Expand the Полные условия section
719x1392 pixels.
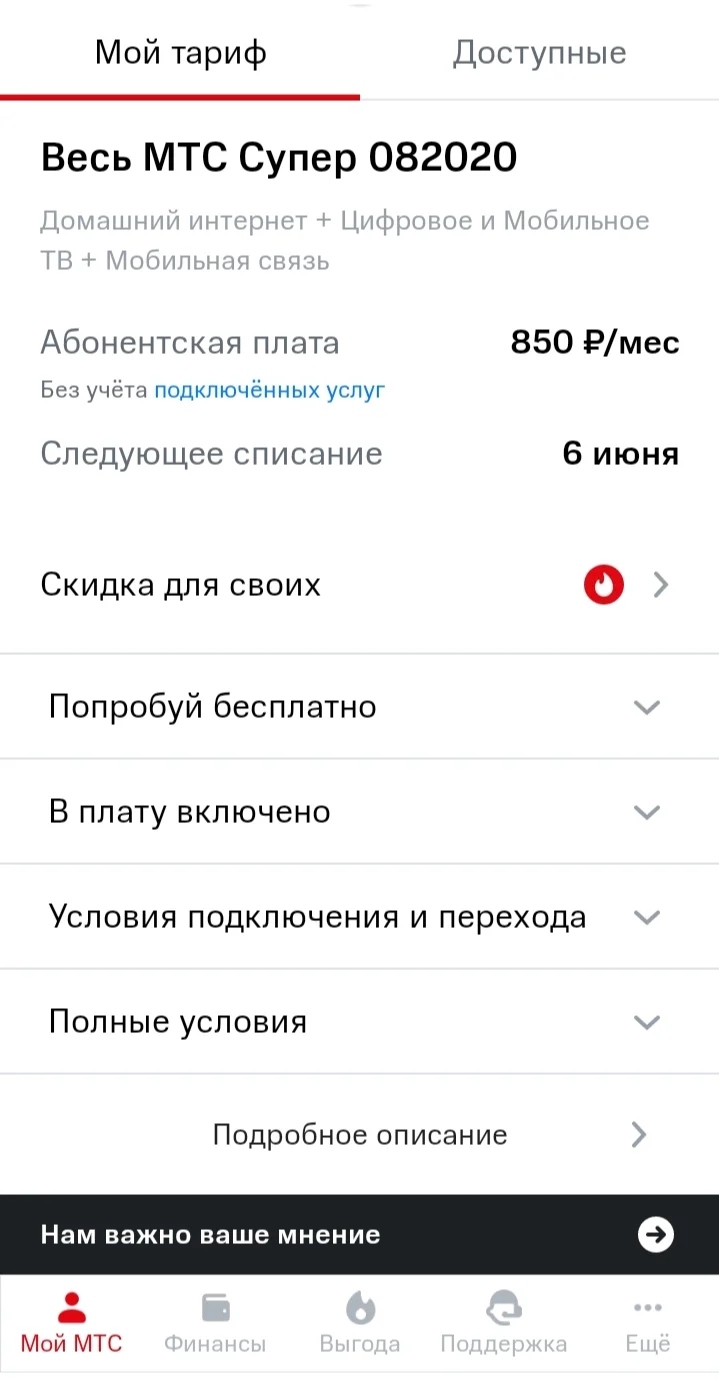coord(359,1022)
